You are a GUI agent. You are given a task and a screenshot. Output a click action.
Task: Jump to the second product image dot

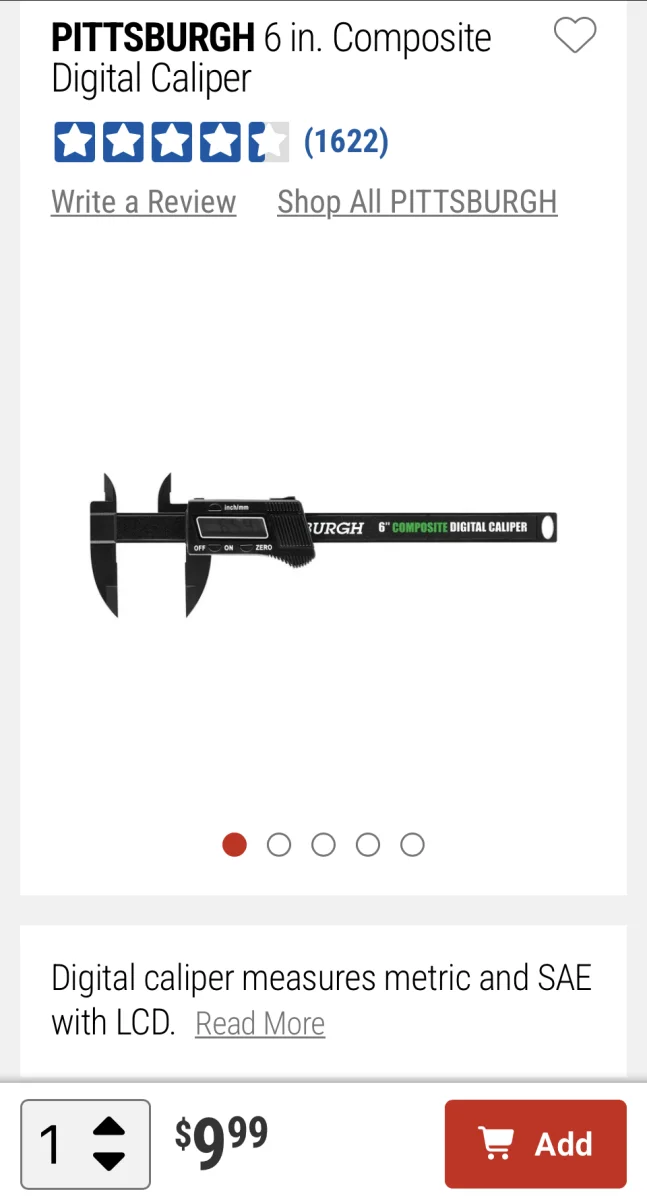tap(279, 845)
